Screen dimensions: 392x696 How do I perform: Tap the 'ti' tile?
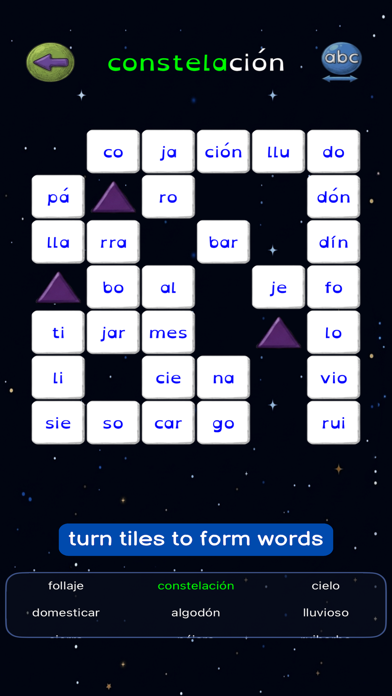click(58, 332)
